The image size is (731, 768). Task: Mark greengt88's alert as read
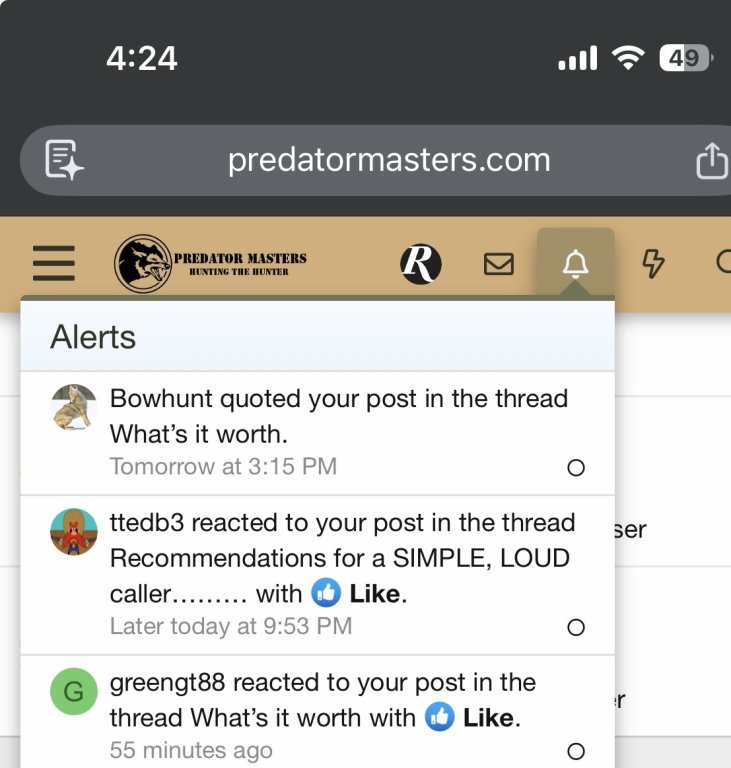click(x=575, y=751)
